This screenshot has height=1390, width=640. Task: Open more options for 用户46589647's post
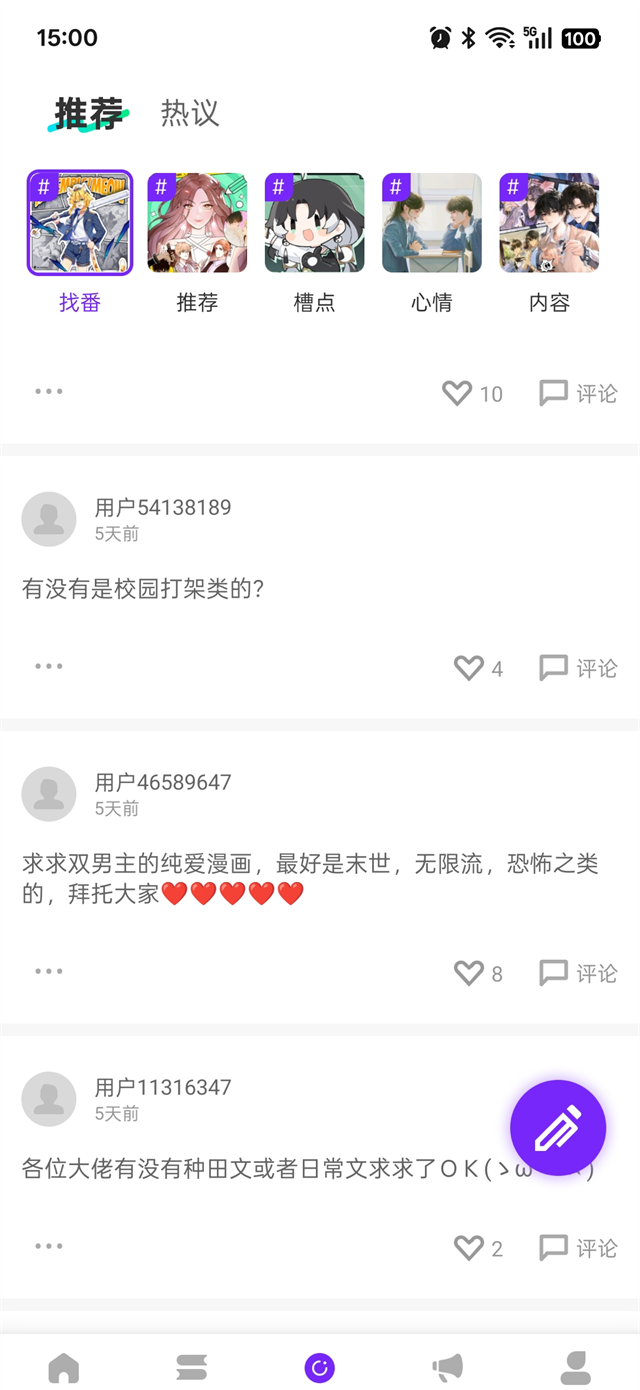point(48,971)
